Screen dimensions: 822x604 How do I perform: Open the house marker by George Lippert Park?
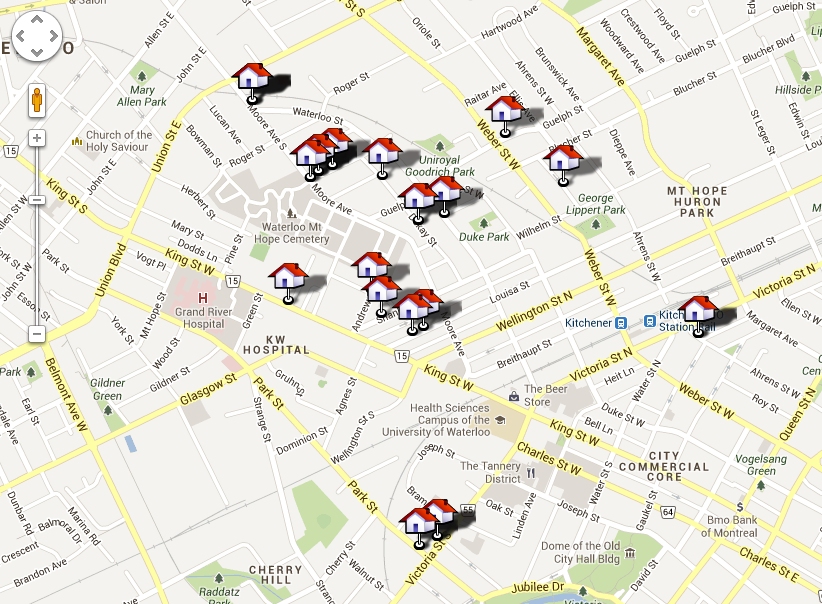[x=562, y=160]
